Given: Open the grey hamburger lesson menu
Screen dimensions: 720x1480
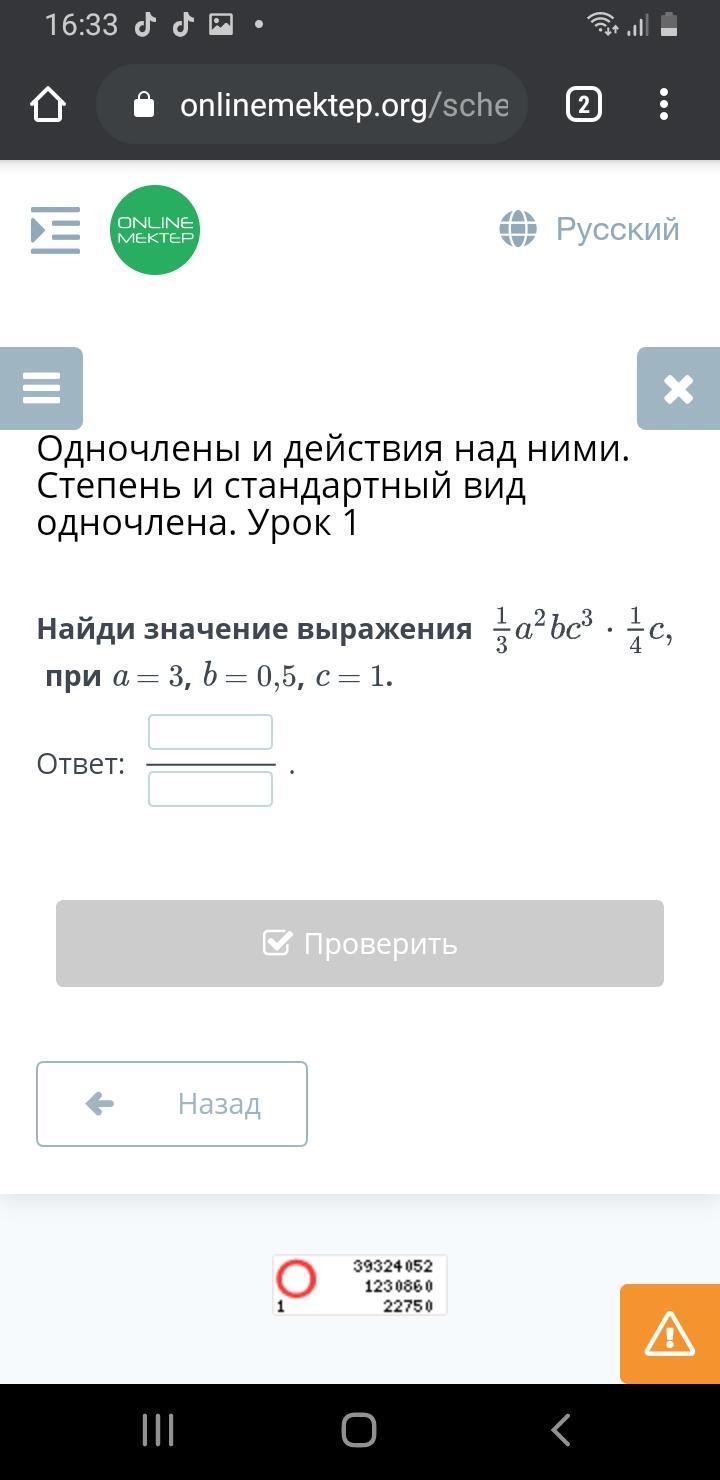Looking at the screenshot, I should pos(41,388).
